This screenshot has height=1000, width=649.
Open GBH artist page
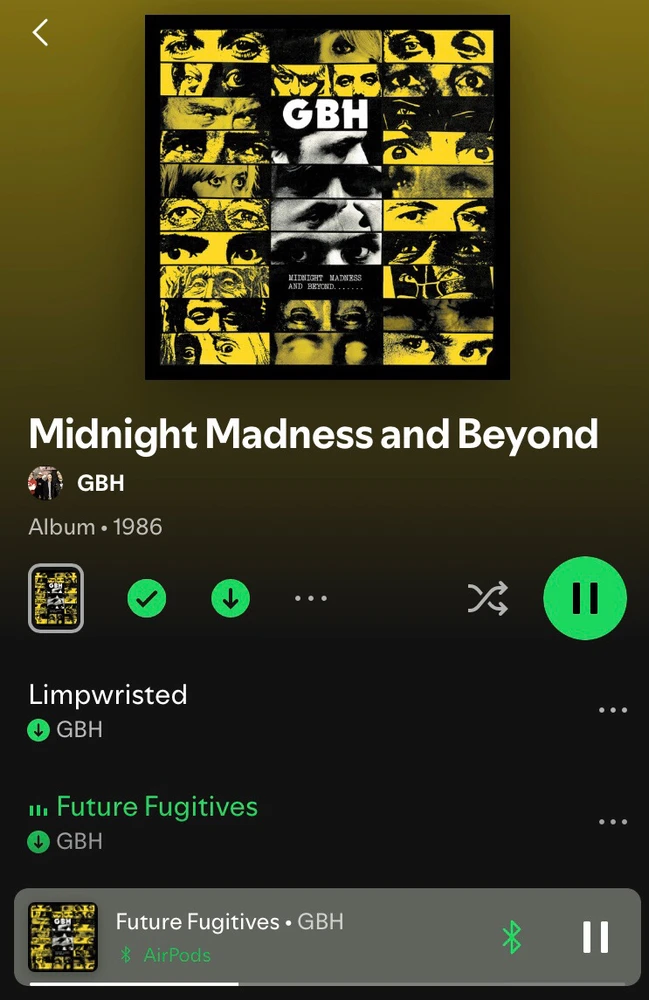[x=100, y=484]
